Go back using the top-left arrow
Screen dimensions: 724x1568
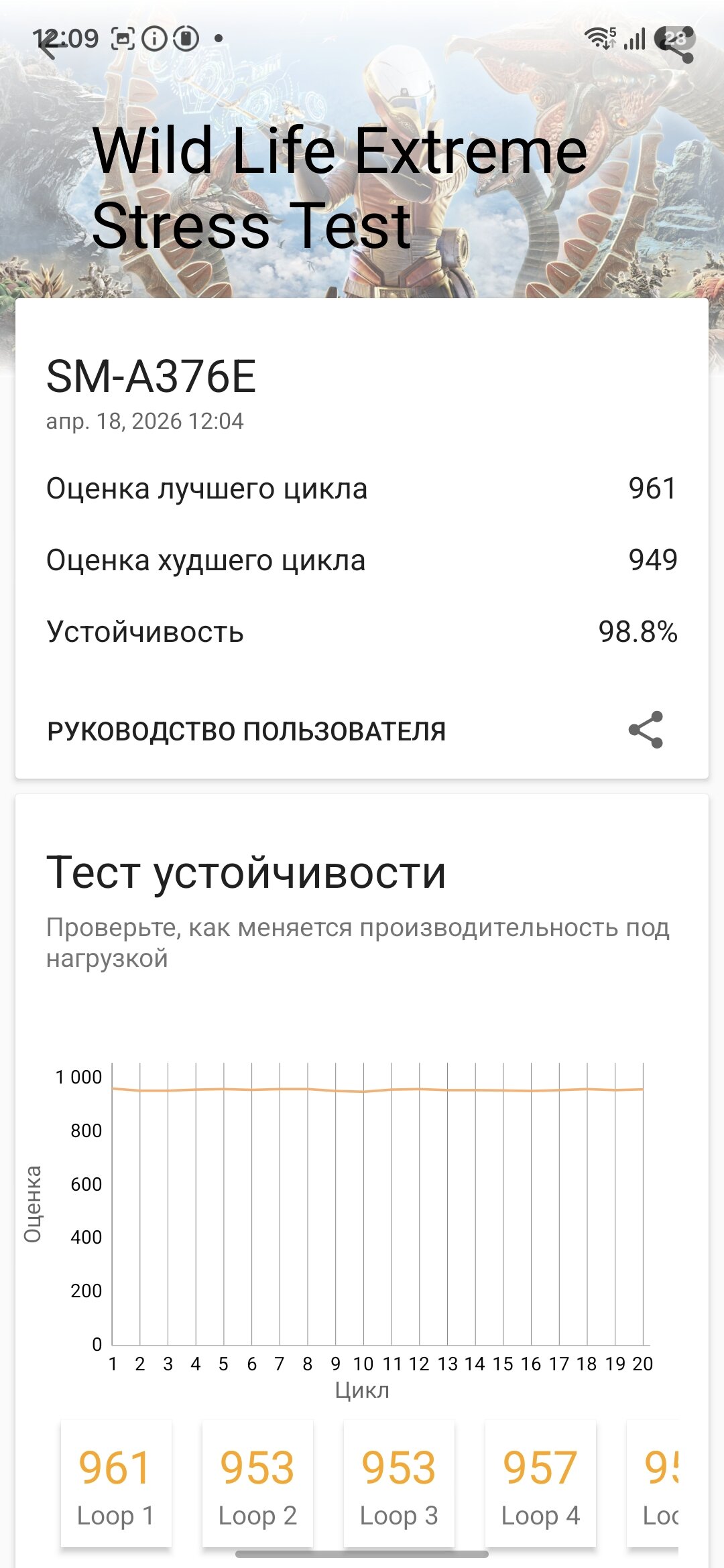click(48, 46)
